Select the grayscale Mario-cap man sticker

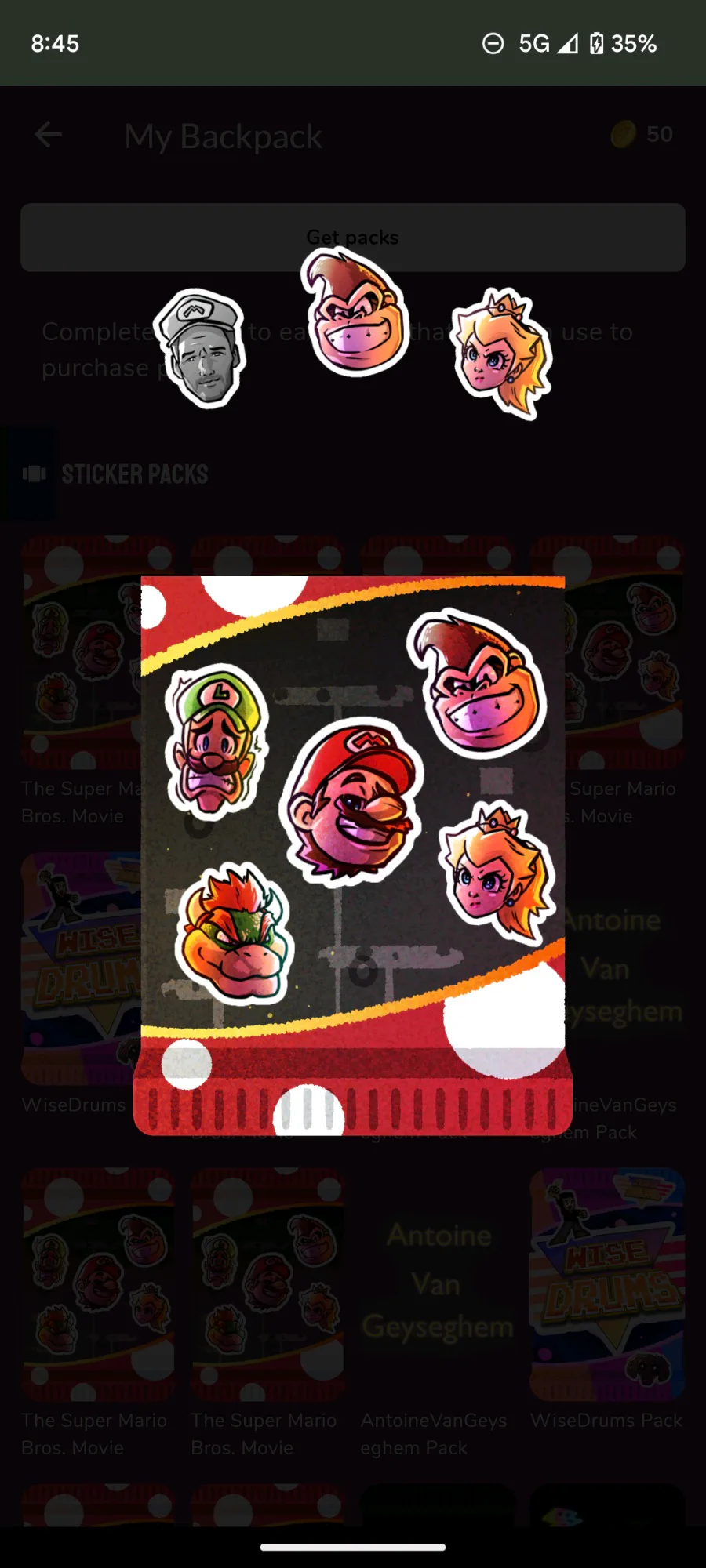tap(200, 348)
